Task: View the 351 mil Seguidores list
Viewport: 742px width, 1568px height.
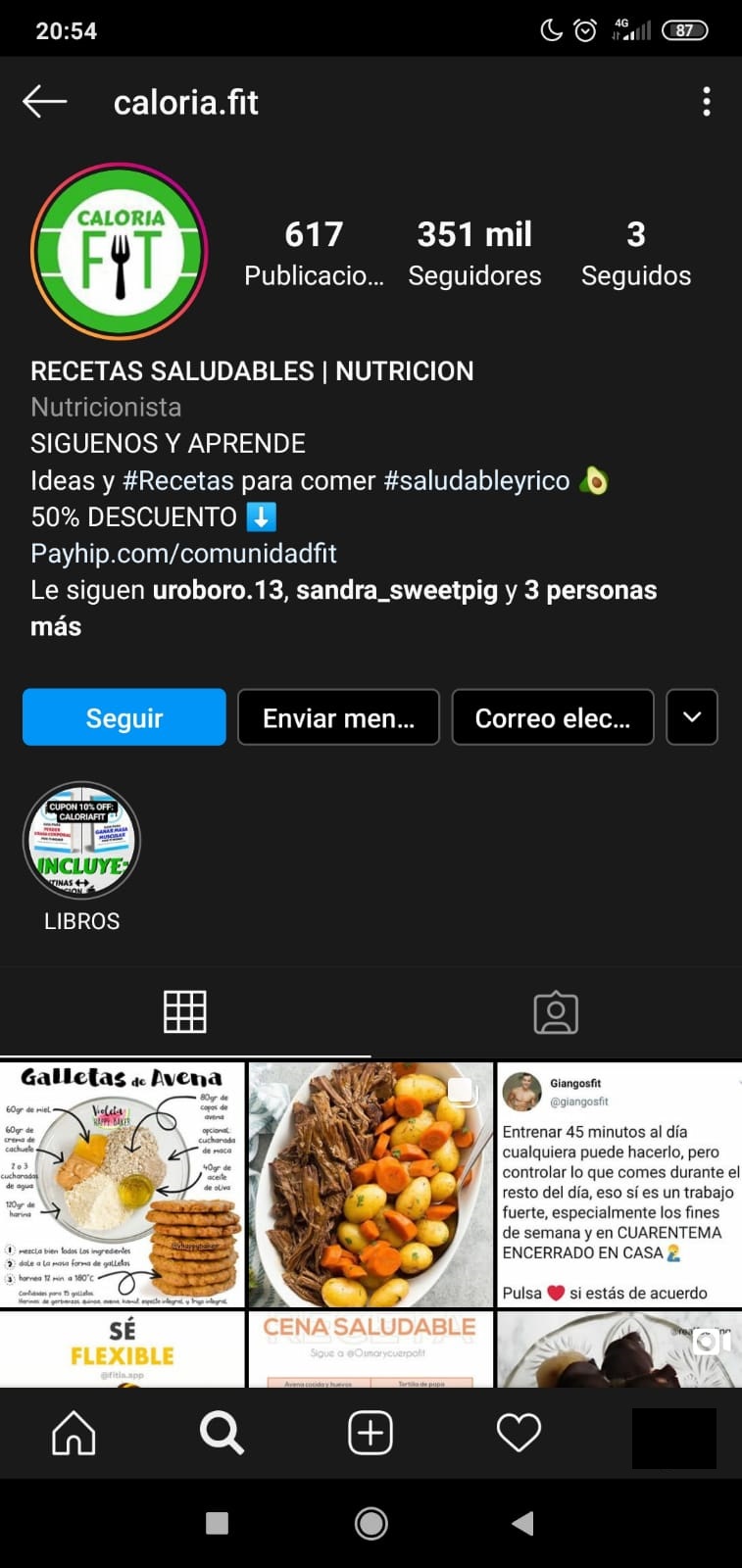Action: [474, 253]
